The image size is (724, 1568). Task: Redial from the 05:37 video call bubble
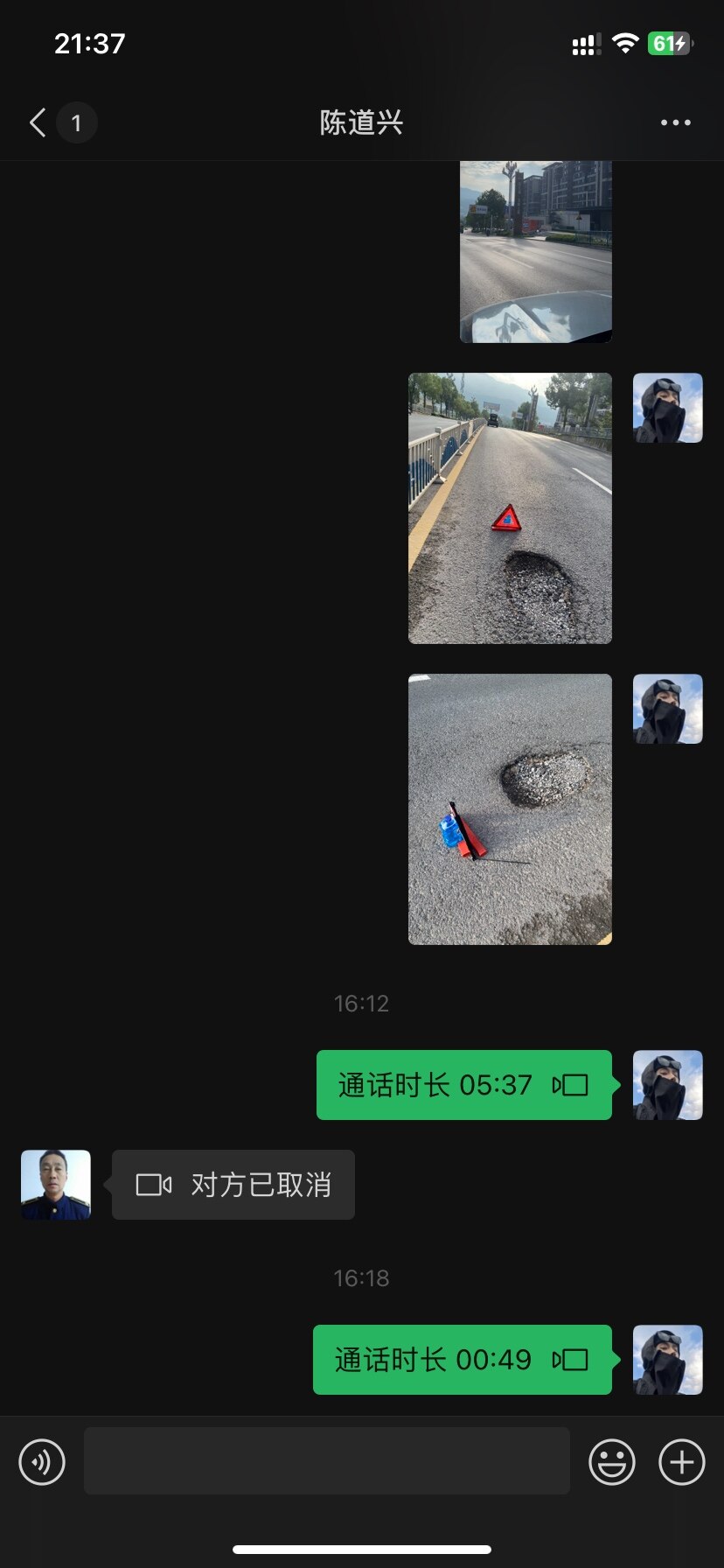[463, 1085]
